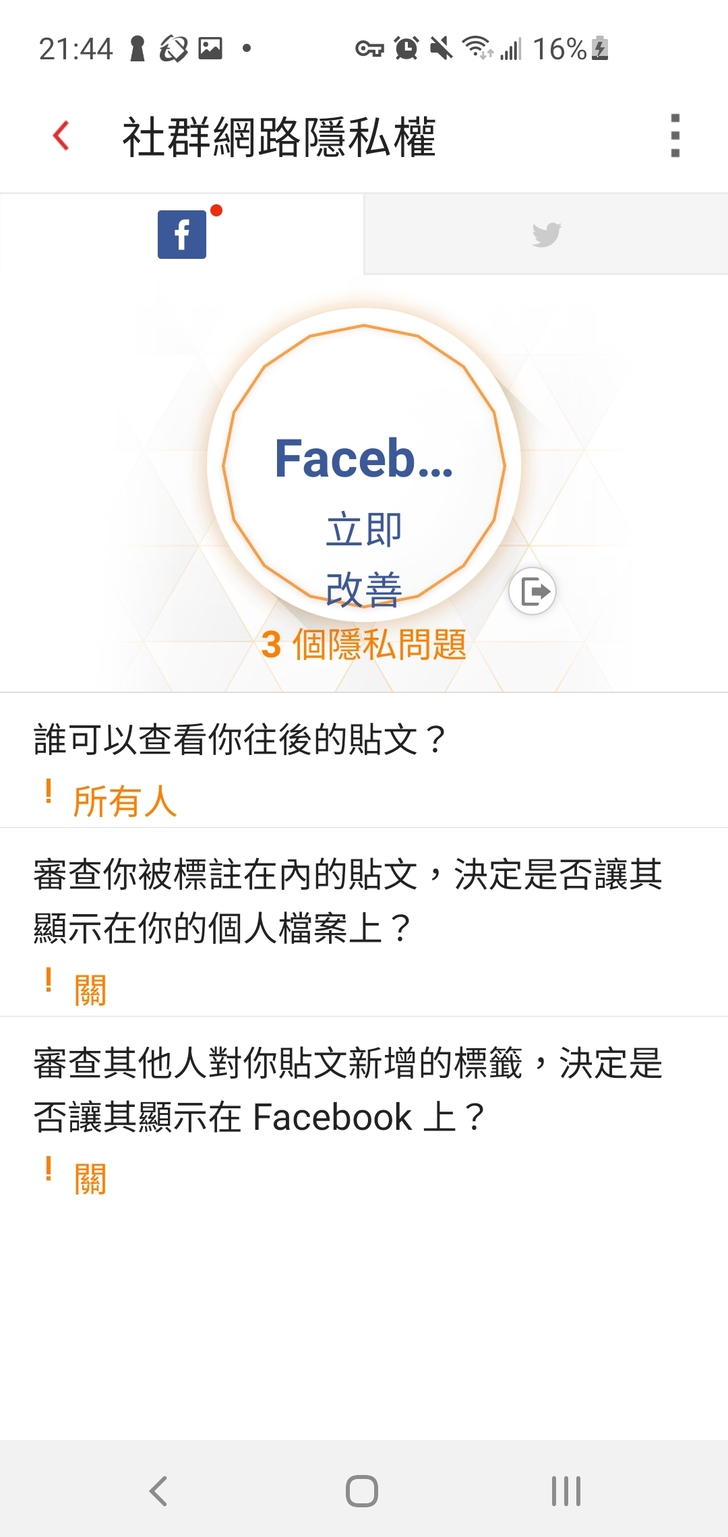Switch to the Twitter tab
Image resolution: width=728 pixels, height=1537 pixels.
click(546, 235)
